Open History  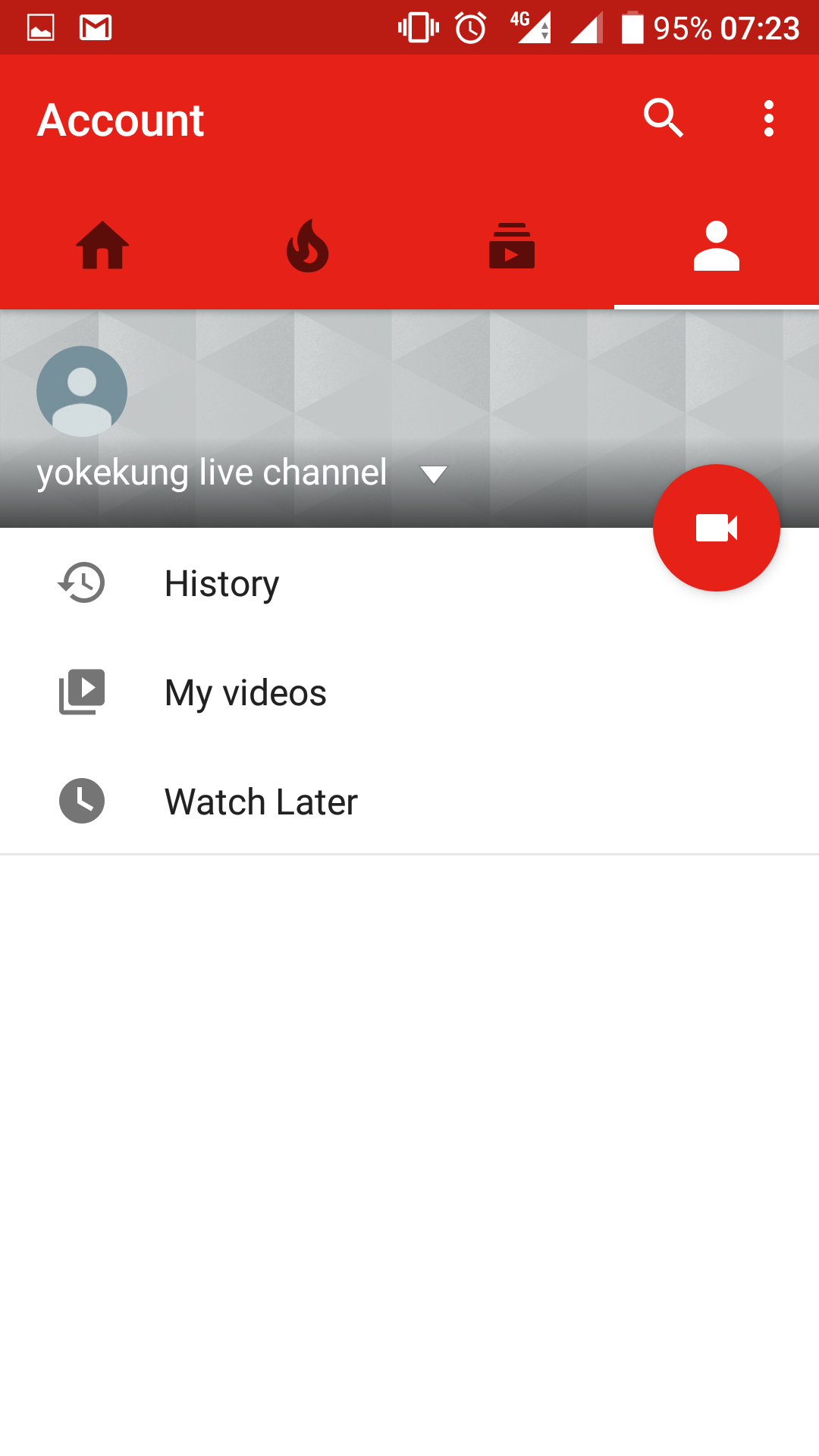point(221,584)
